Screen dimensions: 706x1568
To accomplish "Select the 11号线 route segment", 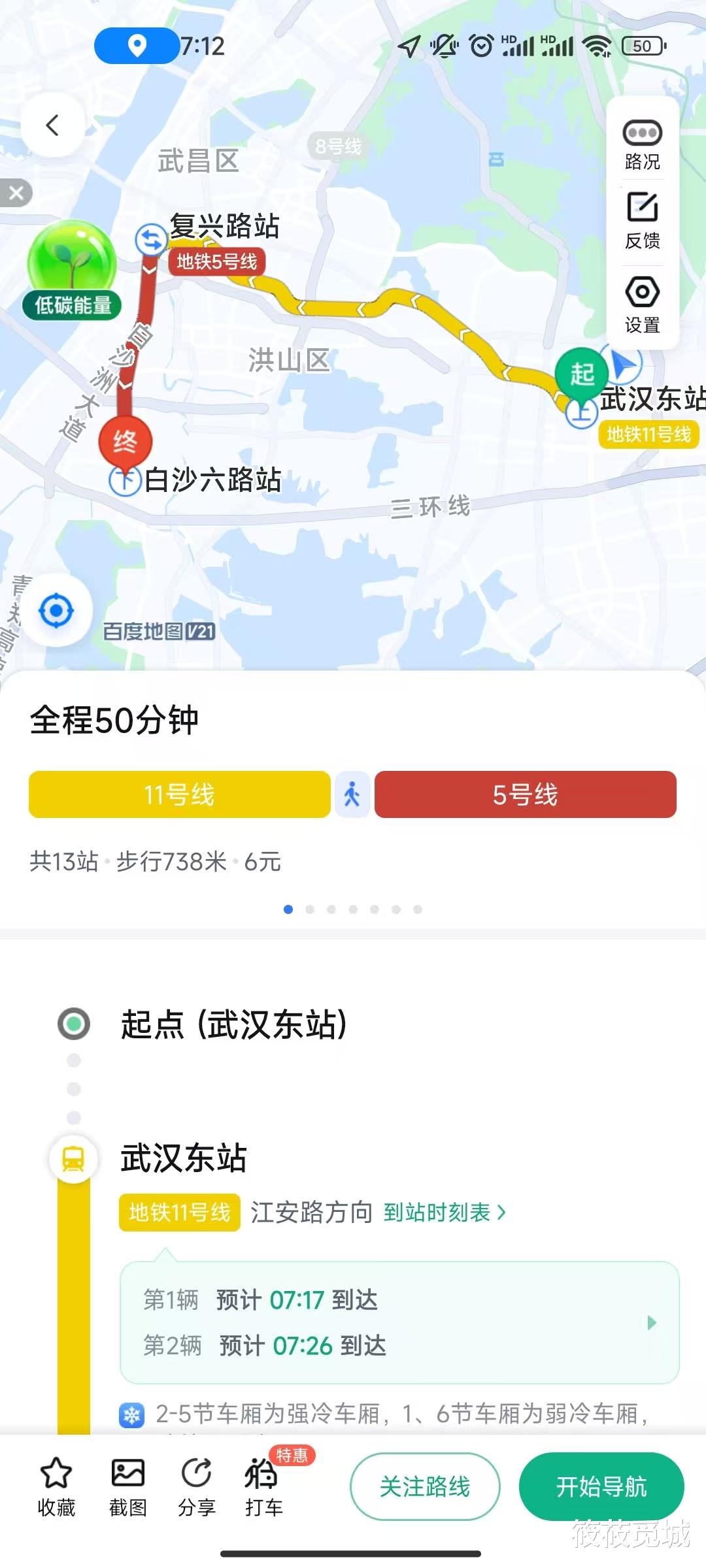I will point(179,794).
